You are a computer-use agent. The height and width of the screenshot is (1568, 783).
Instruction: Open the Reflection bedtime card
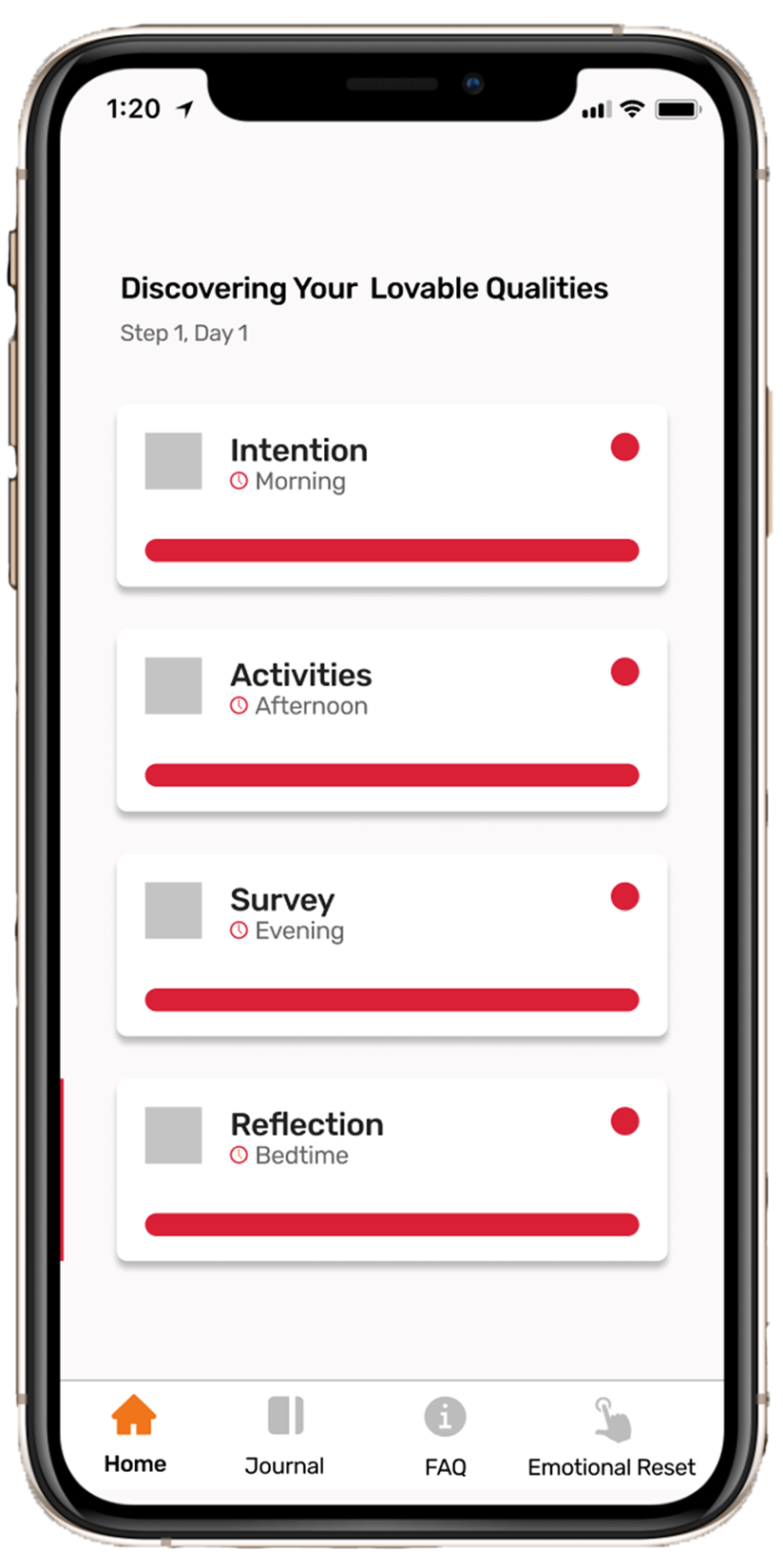[391, 1170]
